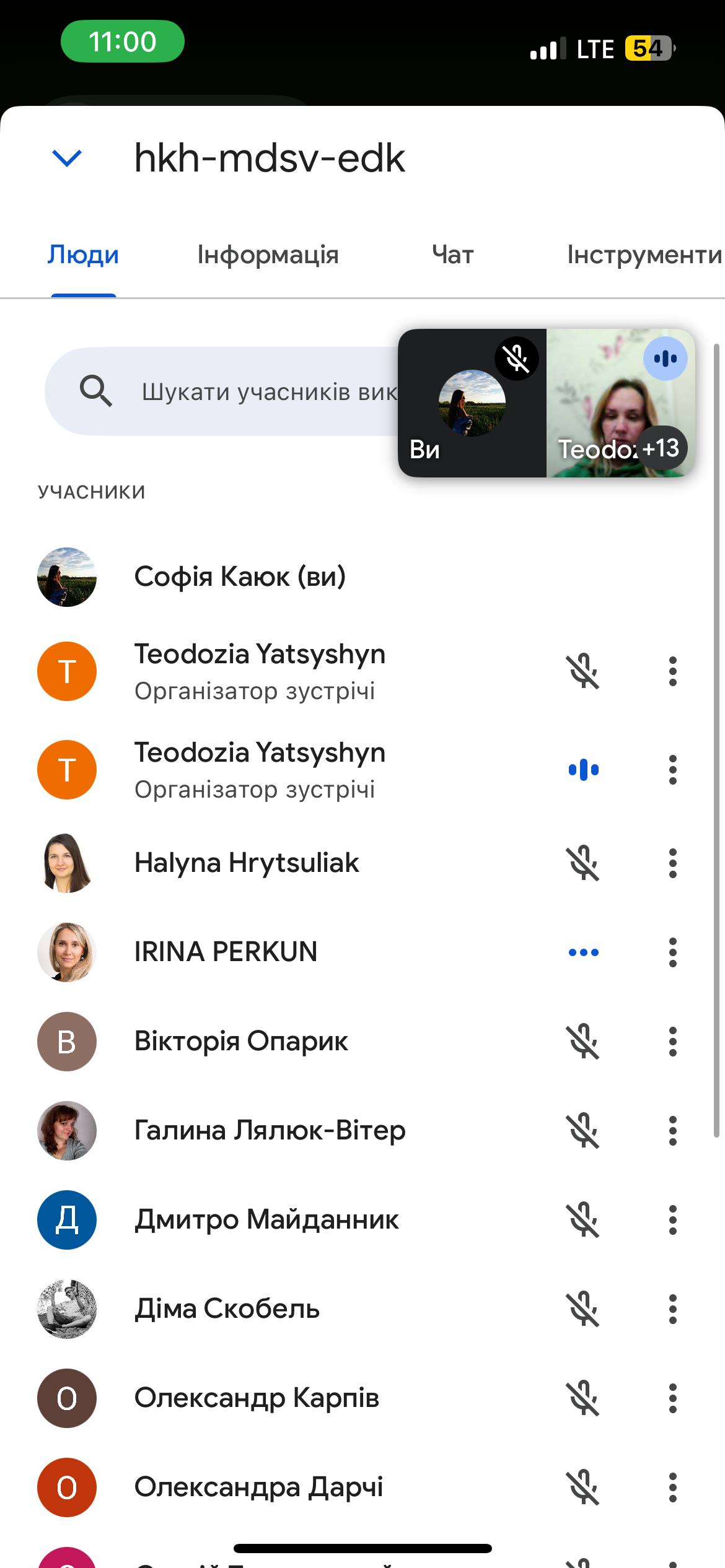Image resolution: width=725 pixels, height=1568 pixels.
Task: Open options for Halyna Hrytsuliak
Action: [x=672, y=863]
